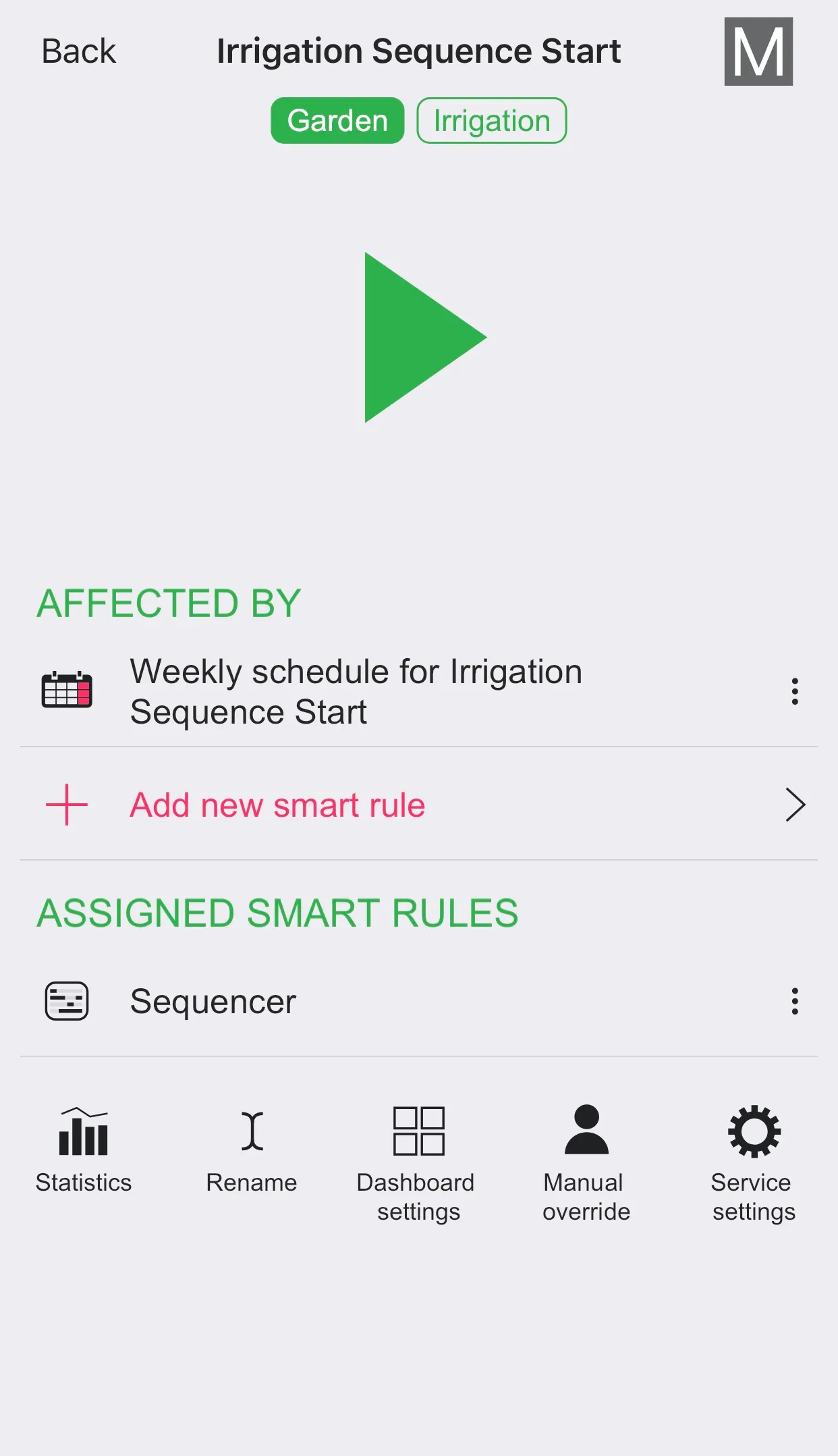The height and width of the screenshot is (1456, 838).
Task: Select the Irrigation tag
Action: [x=491, y=121]
